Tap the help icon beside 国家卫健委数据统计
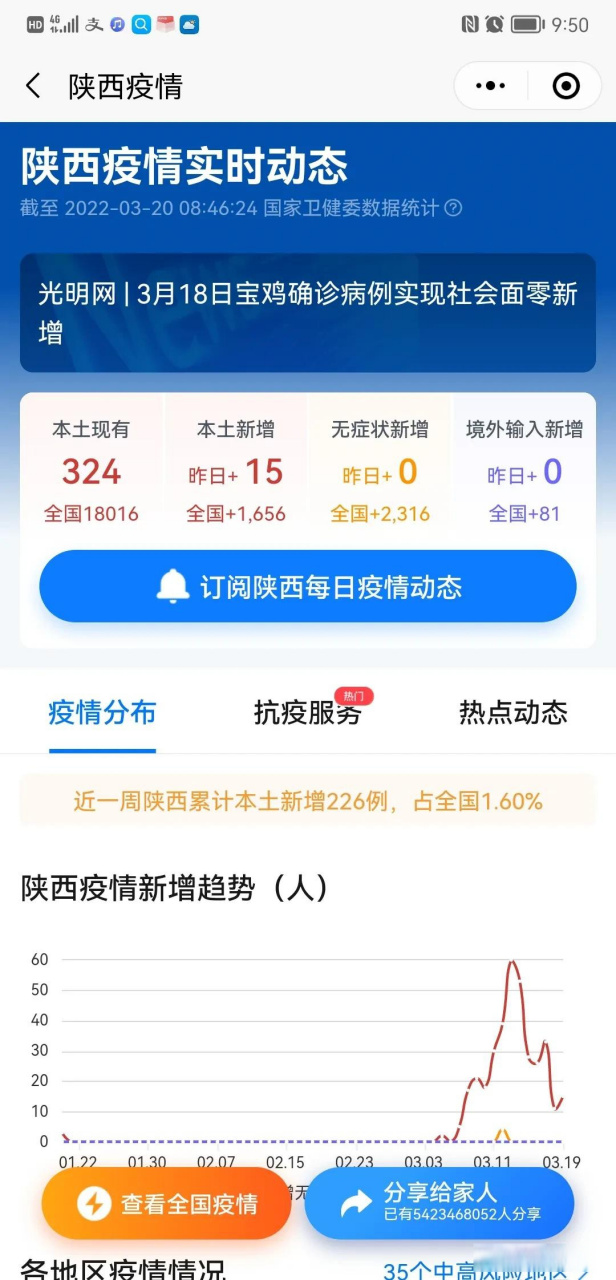 [x=453, y=208]
